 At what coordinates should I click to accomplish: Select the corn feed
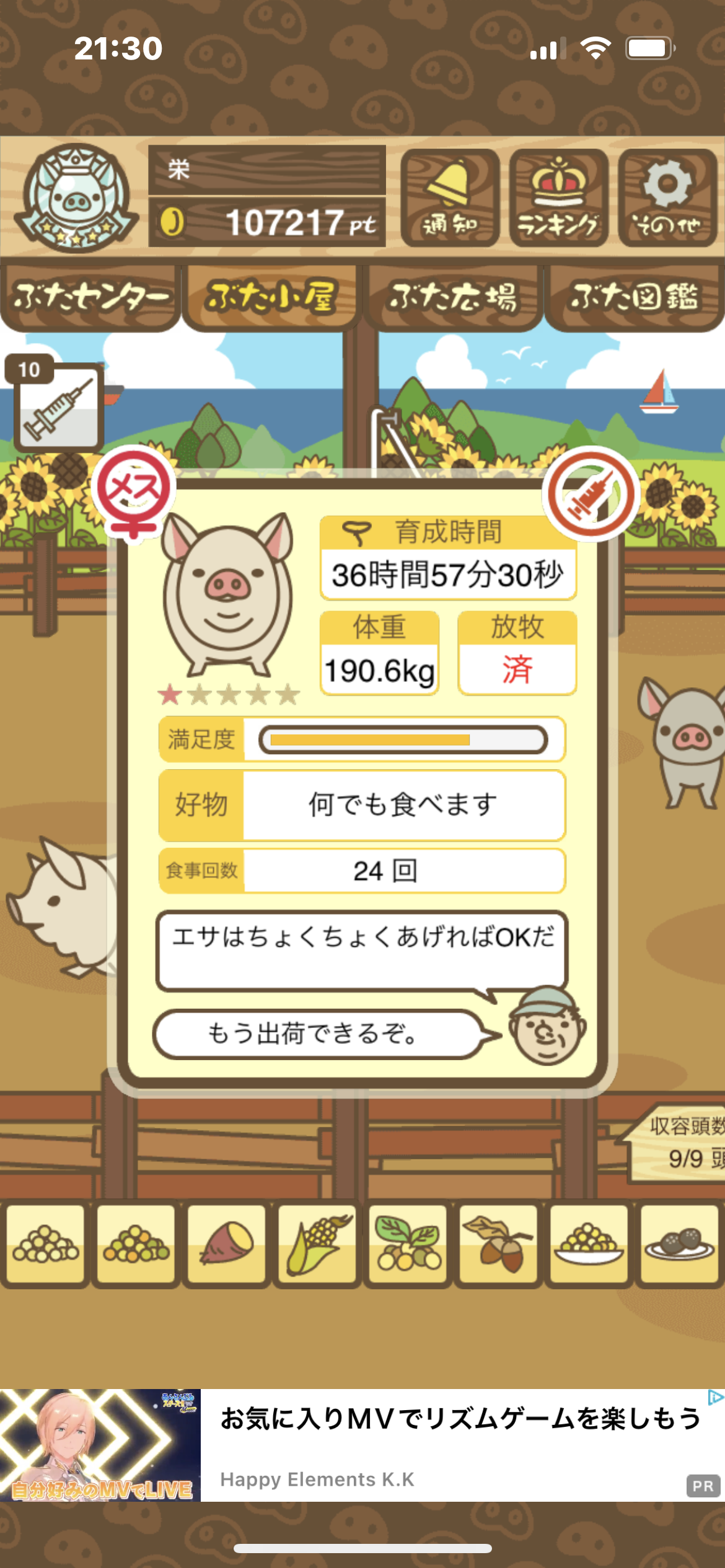coord(317,1244)
